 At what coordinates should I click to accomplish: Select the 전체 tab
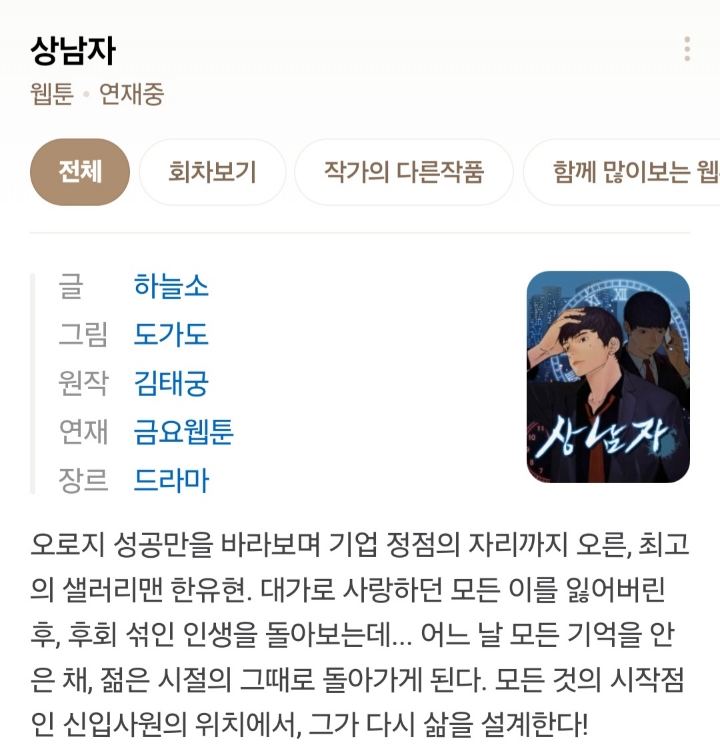tap(80, 171)
